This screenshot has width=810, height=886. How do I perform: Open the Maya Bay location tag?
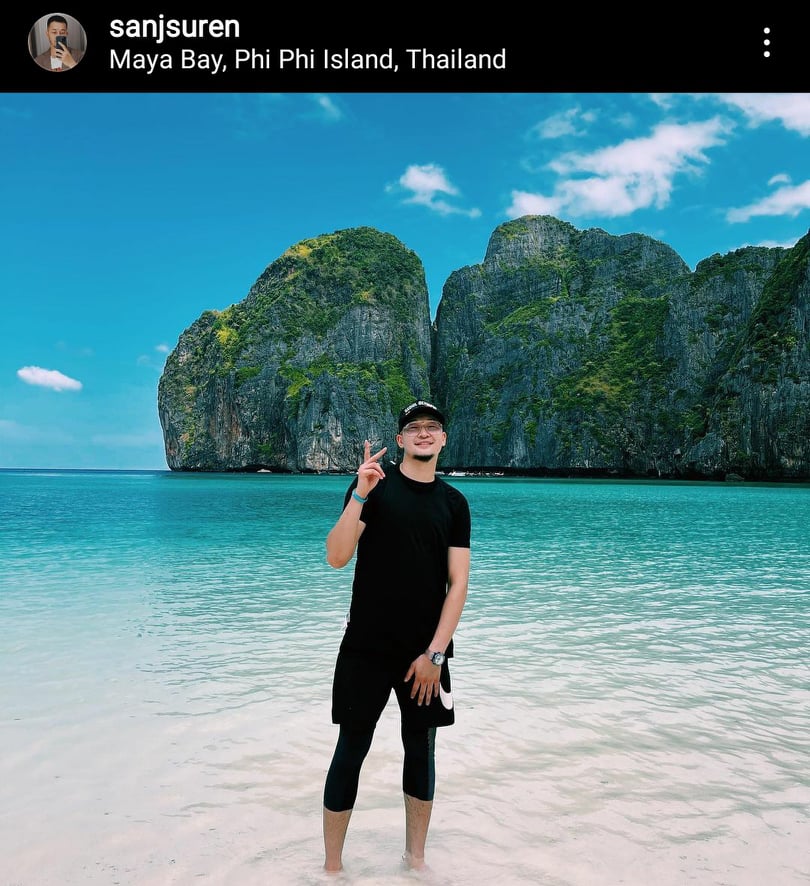[307, 59]
